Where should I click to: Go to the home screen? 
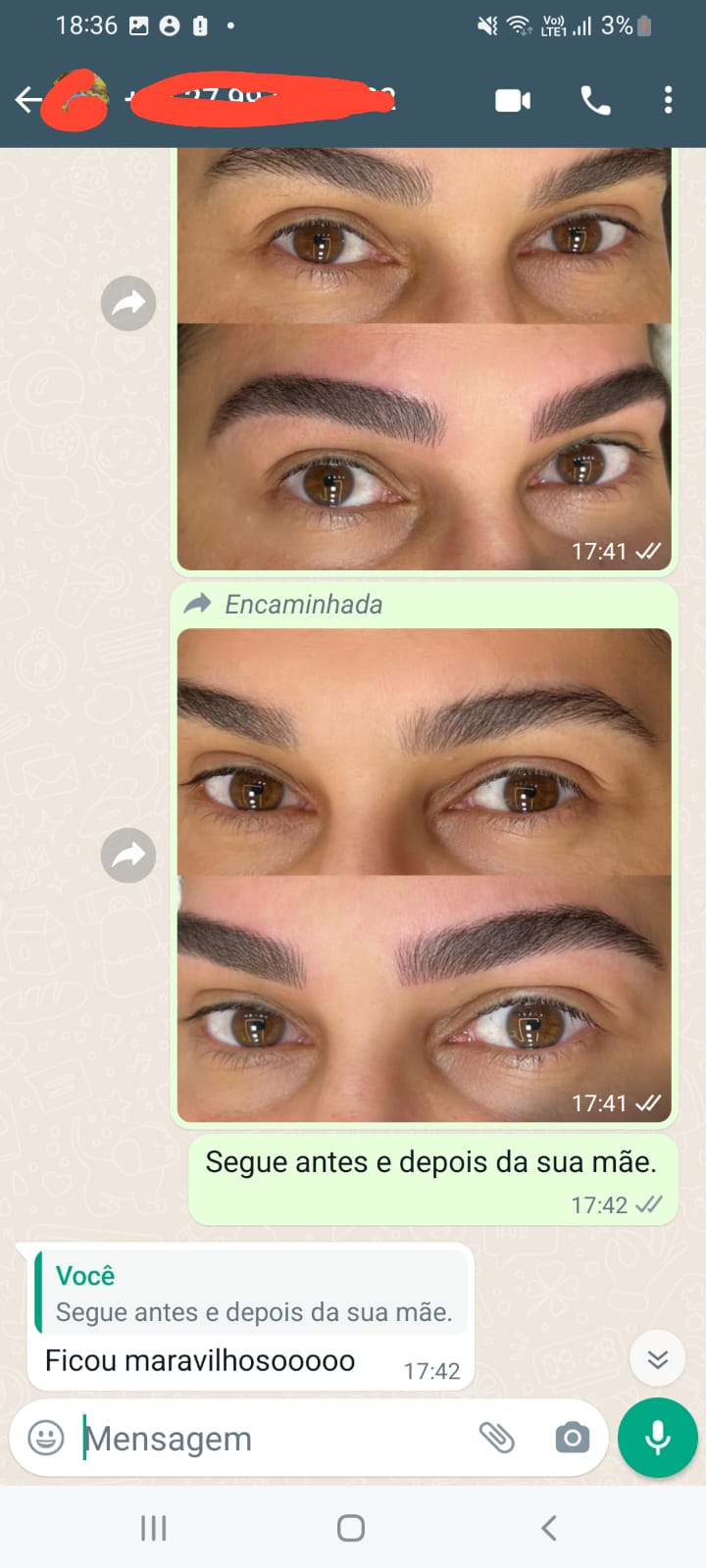click(351, 1528)
